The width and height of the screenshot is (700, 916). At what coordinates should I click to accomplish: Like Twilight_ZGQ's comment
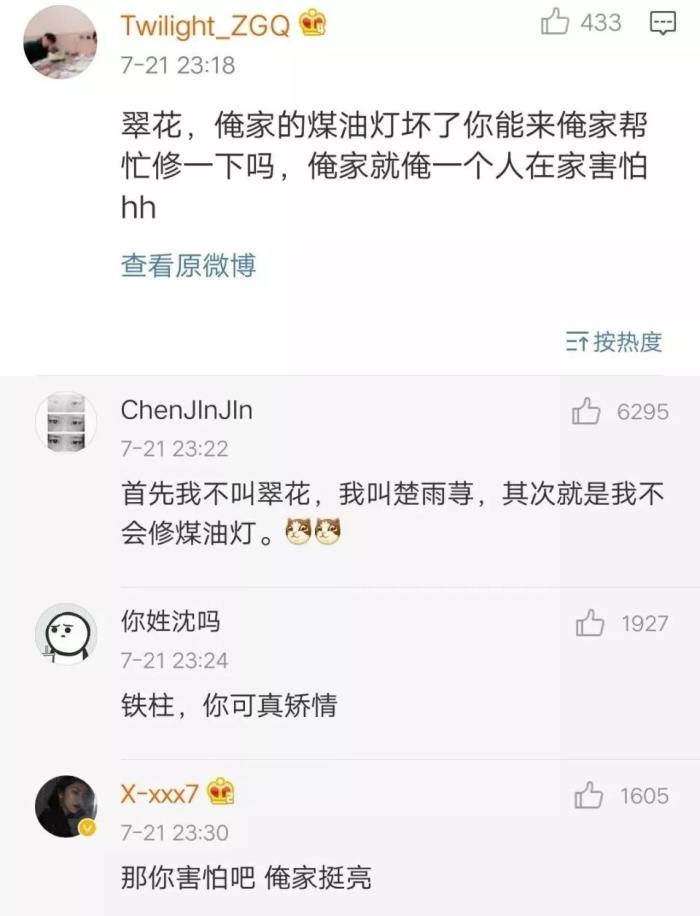coord(556,22)
